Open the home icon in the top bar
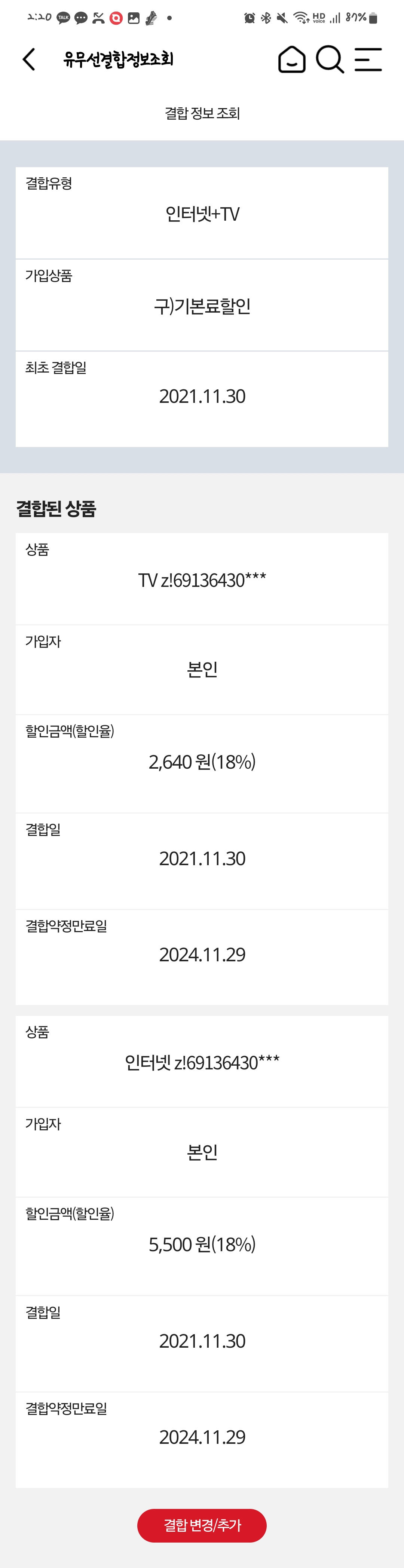Viewport: 404px width, 1568px height. tap(291, 59)
